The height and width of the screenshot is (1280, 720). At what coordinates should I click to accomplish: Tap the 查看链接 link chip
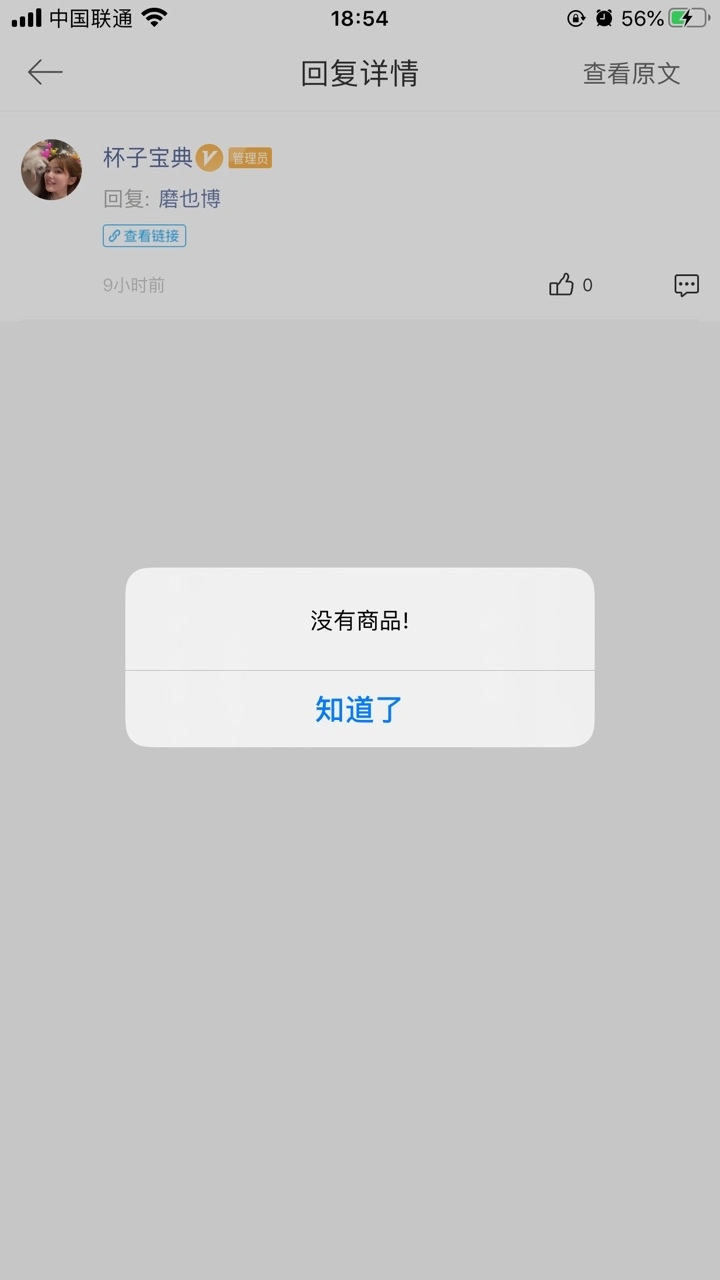click(144, 236)
